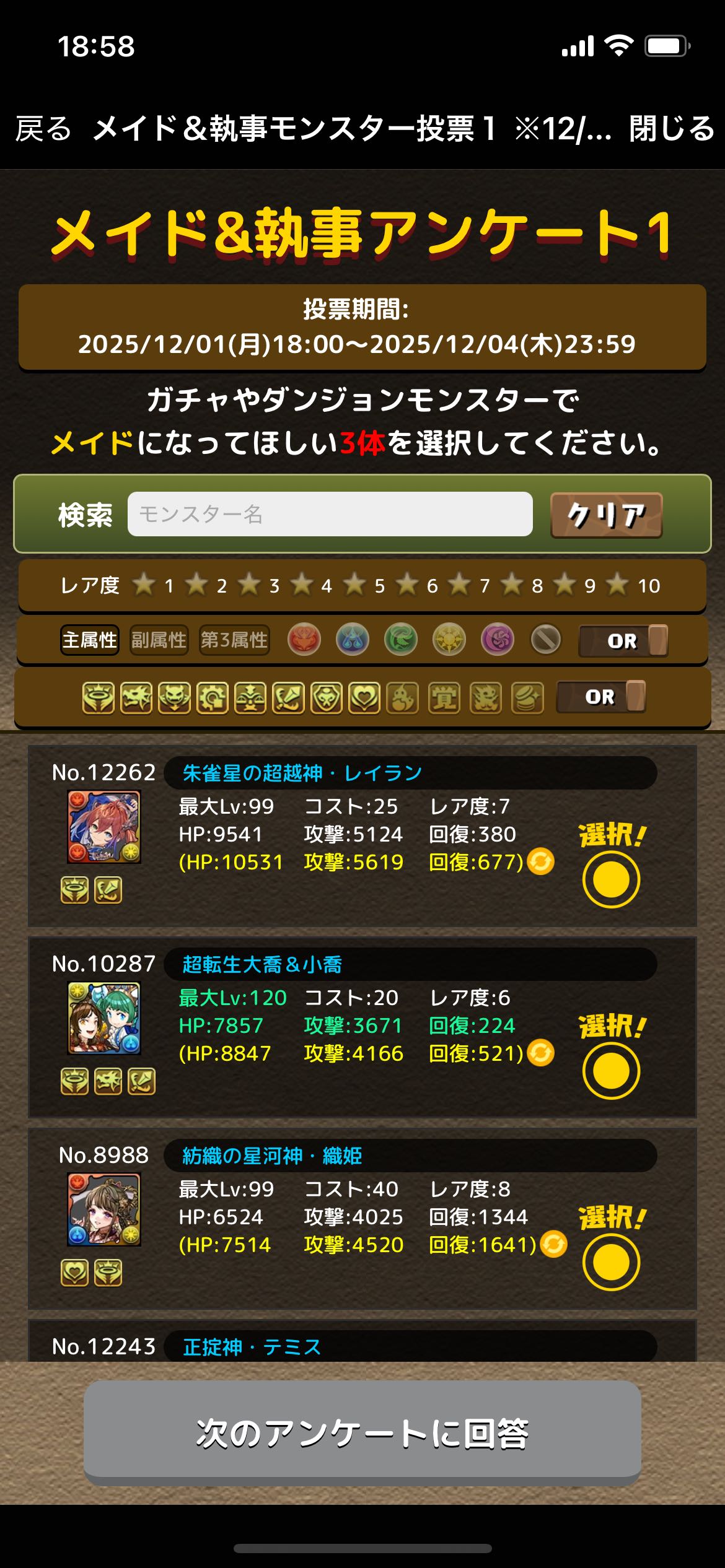Toggle the OR switch for monster types

[601, 696]
